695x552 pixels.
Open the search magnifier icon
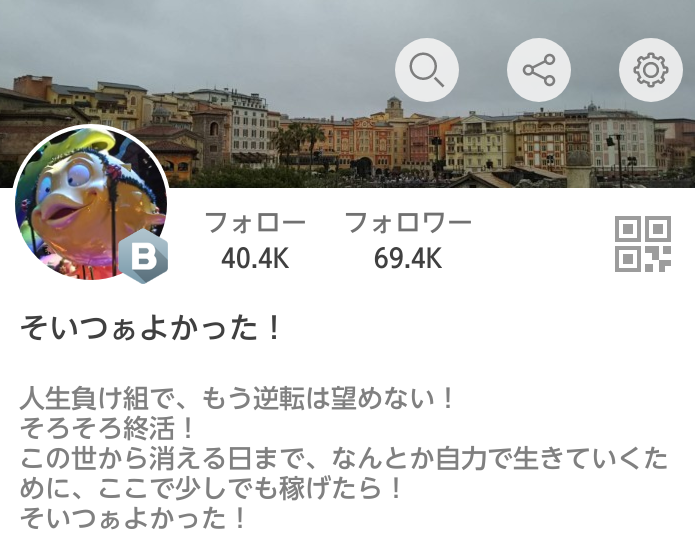tap(427, 70)
